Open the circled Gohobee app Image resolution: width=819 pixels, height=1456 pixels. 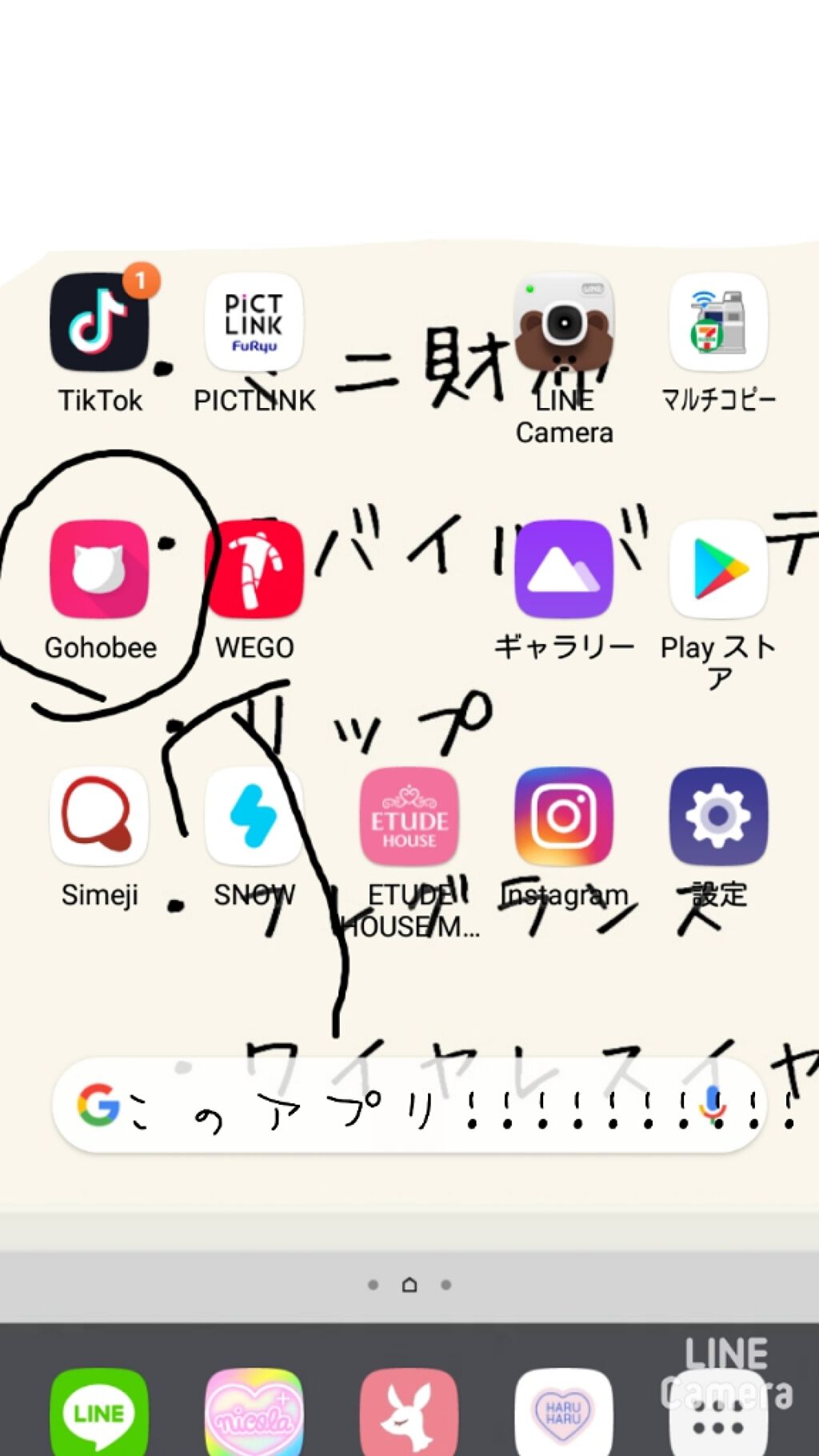pos(99,570)
